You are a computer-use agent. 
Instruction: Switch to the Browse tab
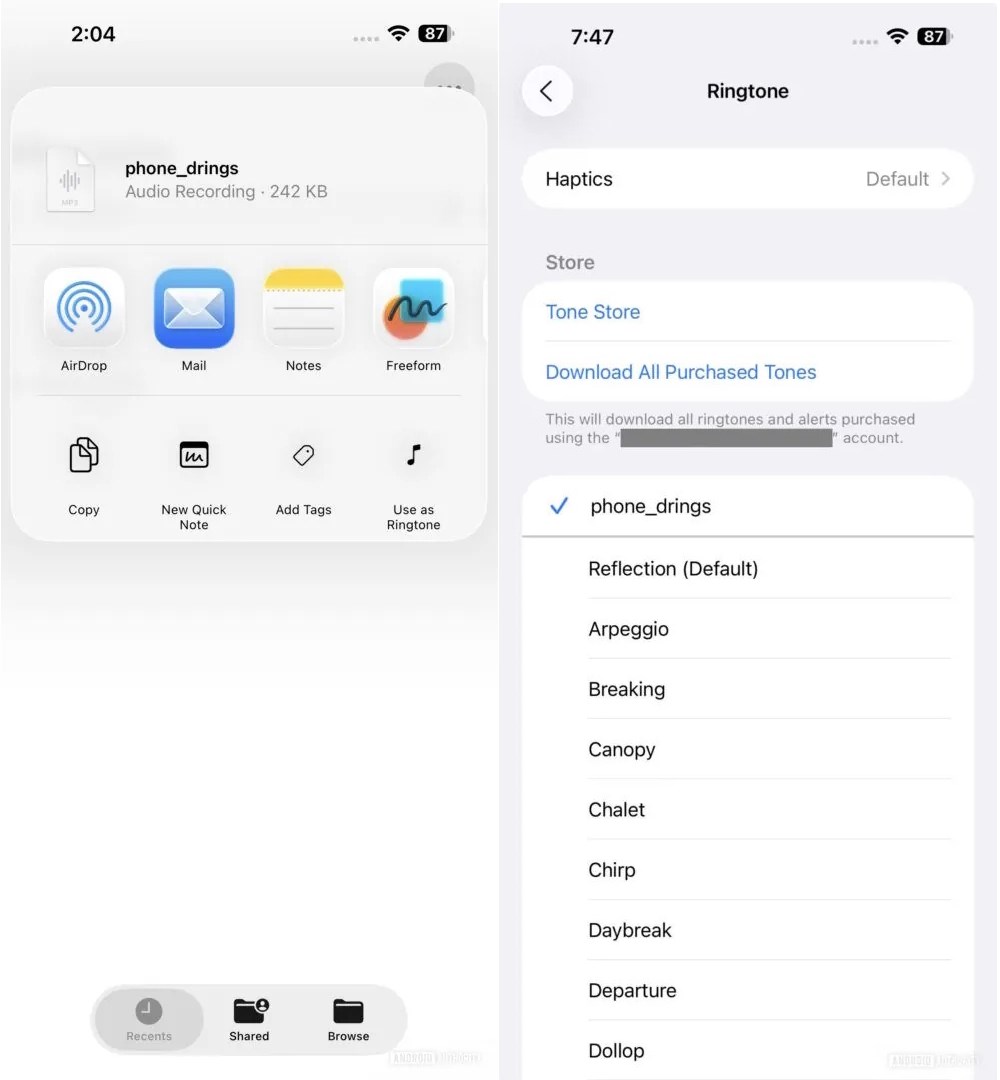(x=348, y=1018)
